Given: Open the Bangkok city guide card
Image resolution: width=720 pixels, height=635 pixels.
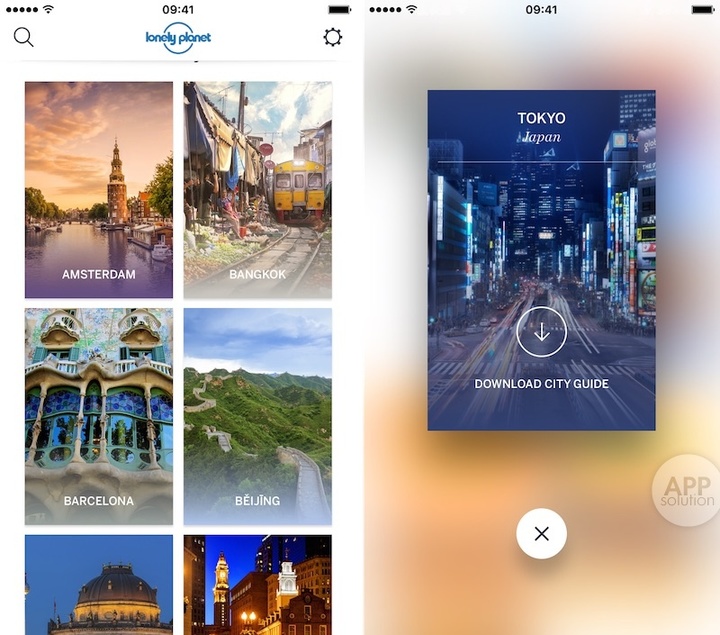Looking at the screenshot, I should coord(258,190).
